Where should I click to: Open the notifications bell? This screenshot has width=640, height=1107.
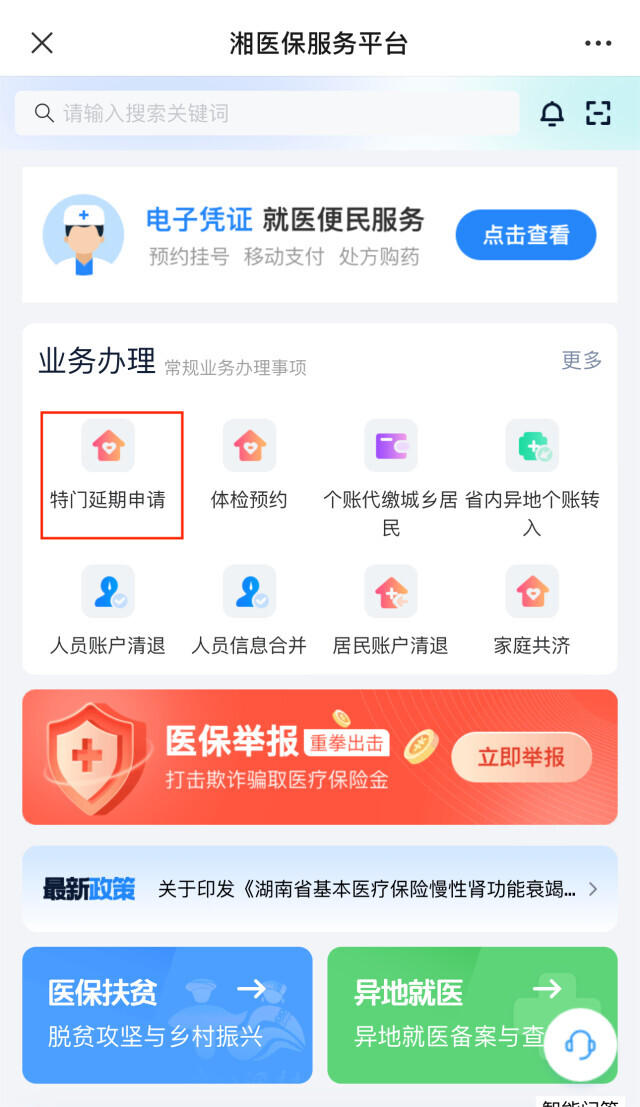tap(552, 113)
